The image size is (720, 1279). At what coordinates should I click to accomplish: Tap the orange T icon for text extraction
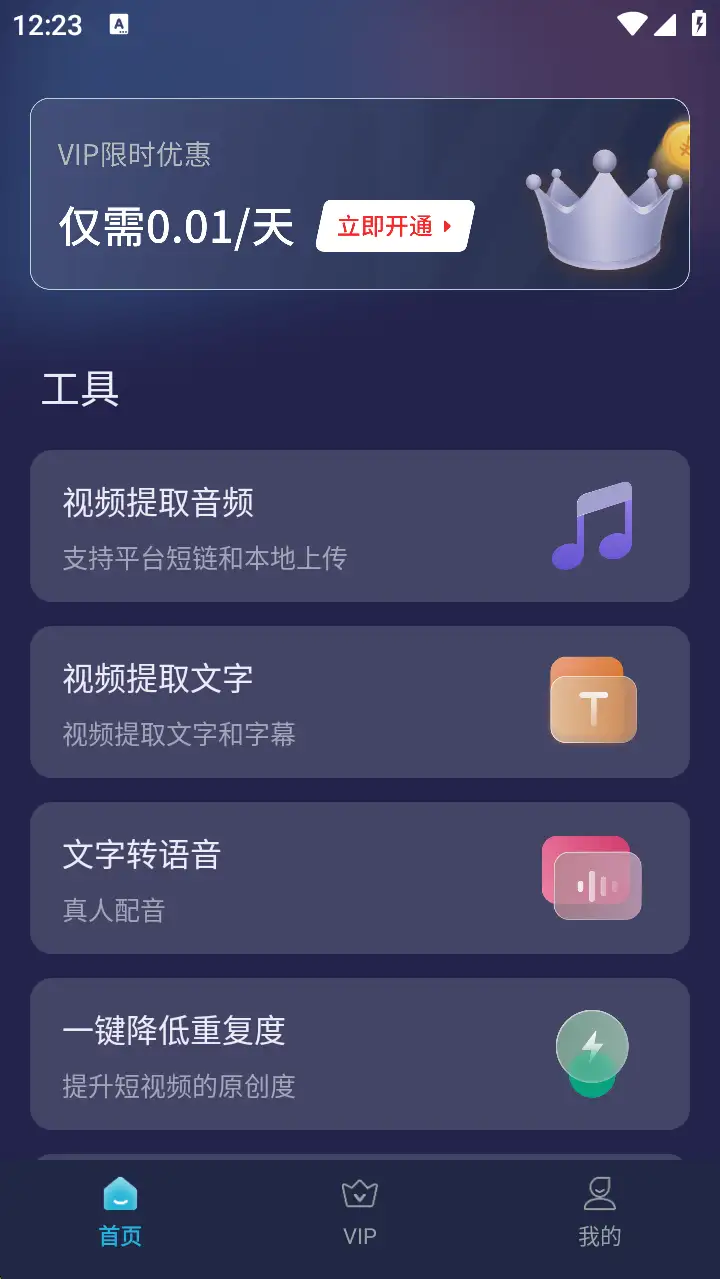[592, 701]
